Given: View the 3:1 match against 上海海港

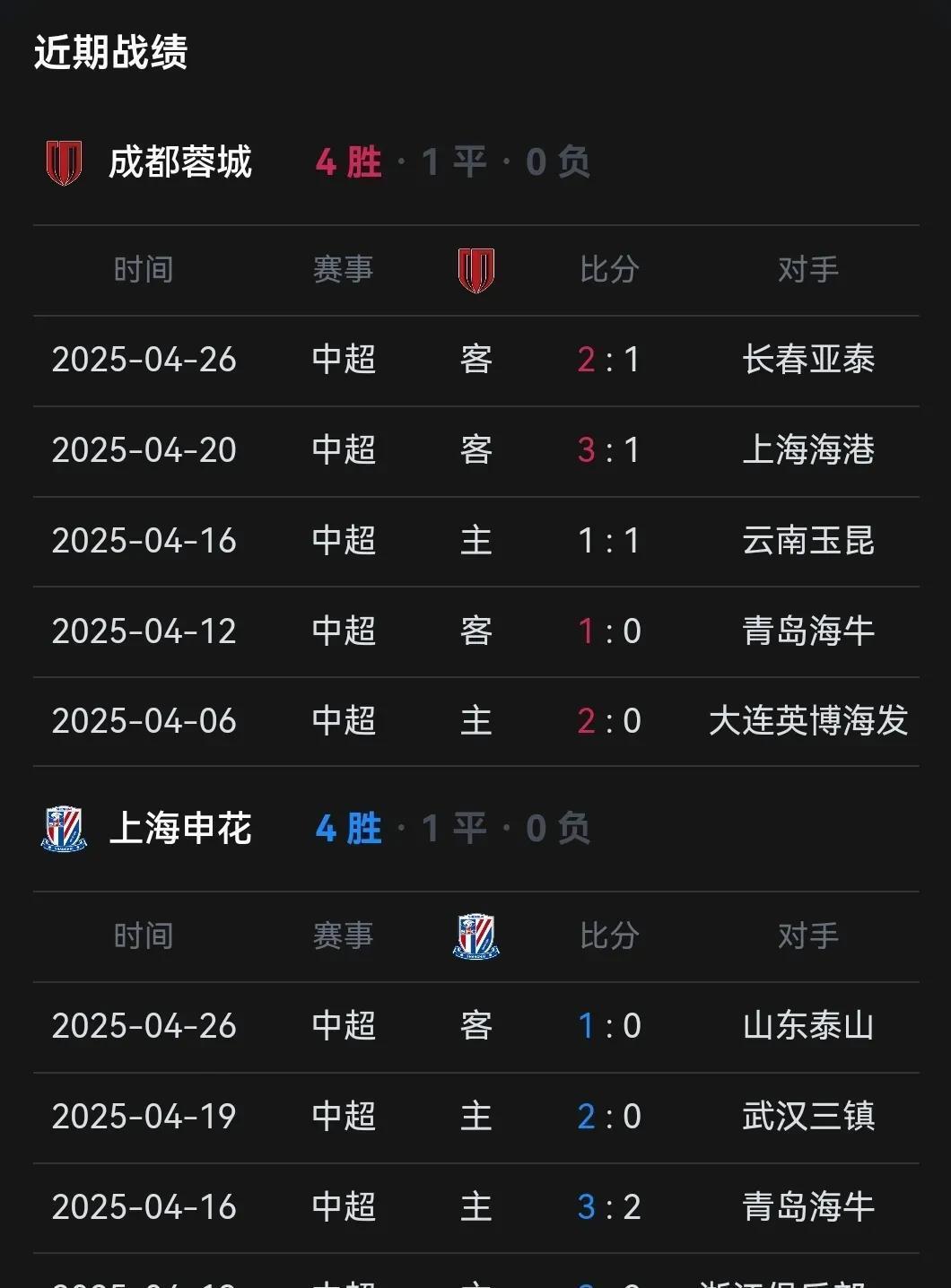Looking at the screenshot, I should click(x=475, y=450).
